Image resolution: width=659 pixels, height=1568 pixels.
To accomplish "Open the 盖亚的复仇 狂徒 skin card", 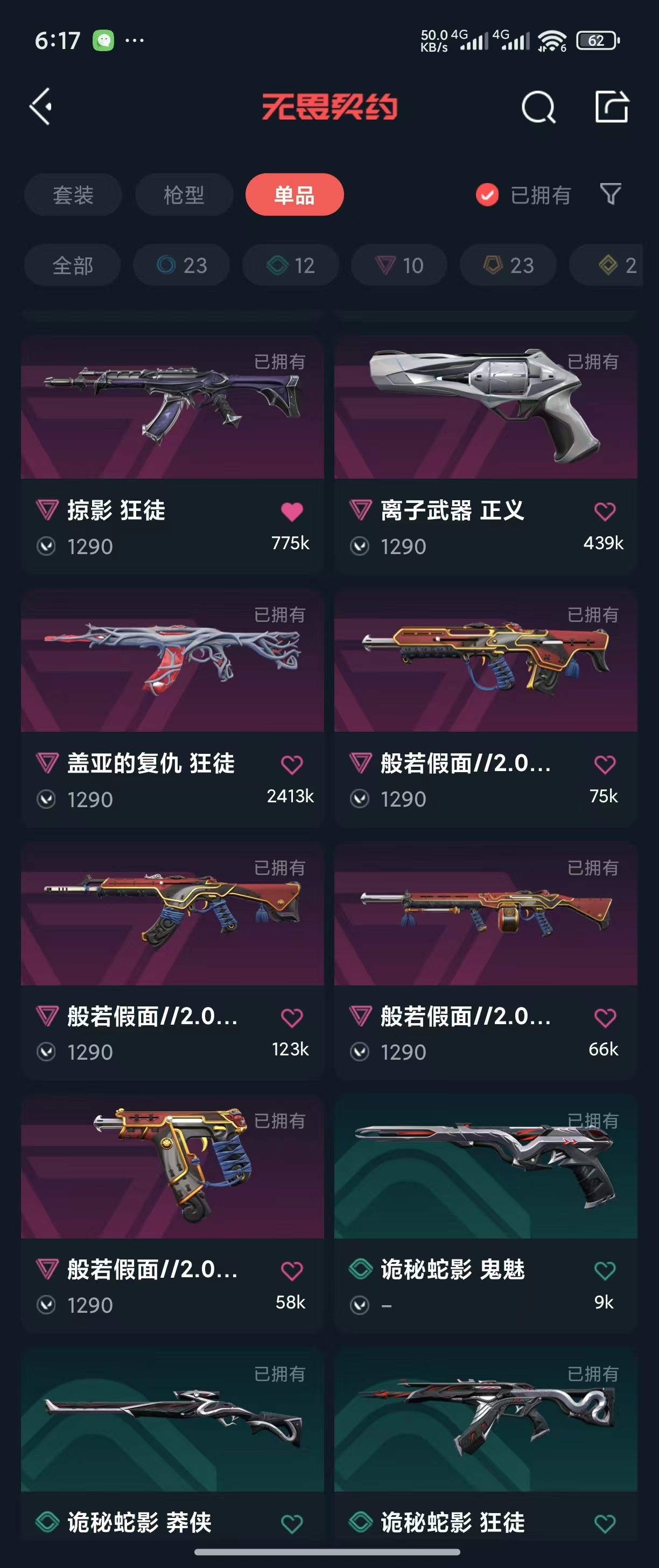I will coord(172,708).
